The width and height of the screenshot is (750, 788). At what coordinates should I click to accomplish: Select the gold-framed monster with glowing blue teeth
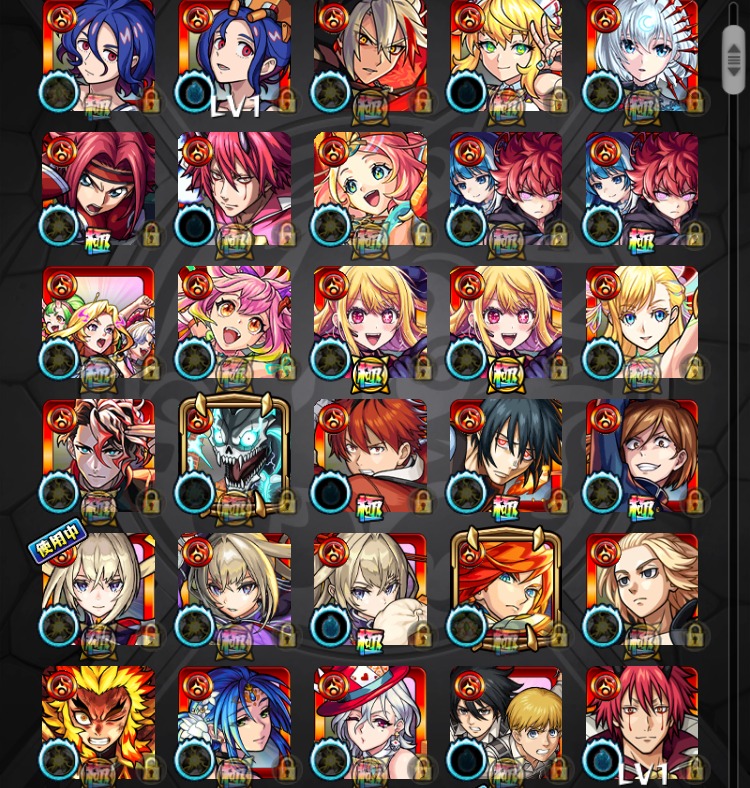(x=234, y=456)
